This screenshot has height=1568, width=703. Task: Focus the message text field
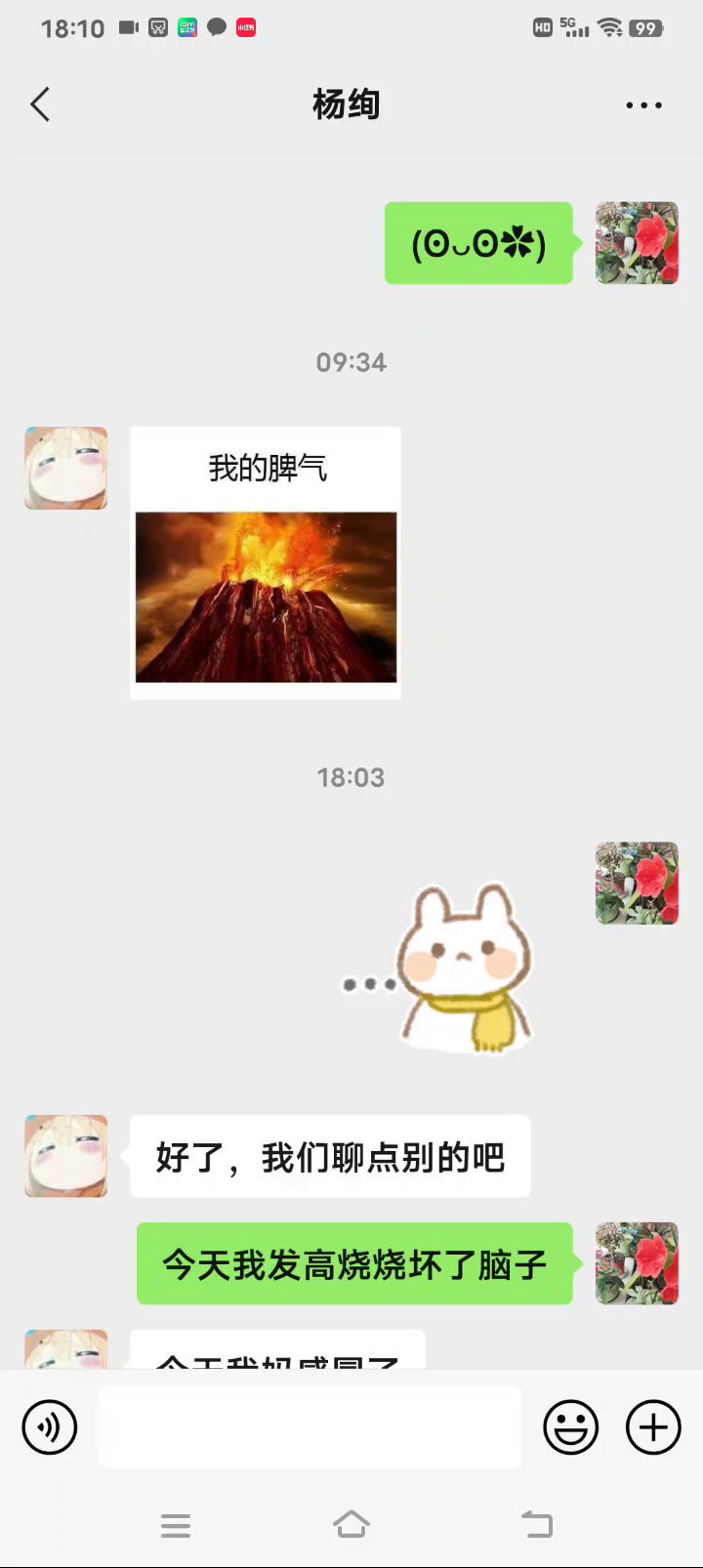pos(310,1427)
